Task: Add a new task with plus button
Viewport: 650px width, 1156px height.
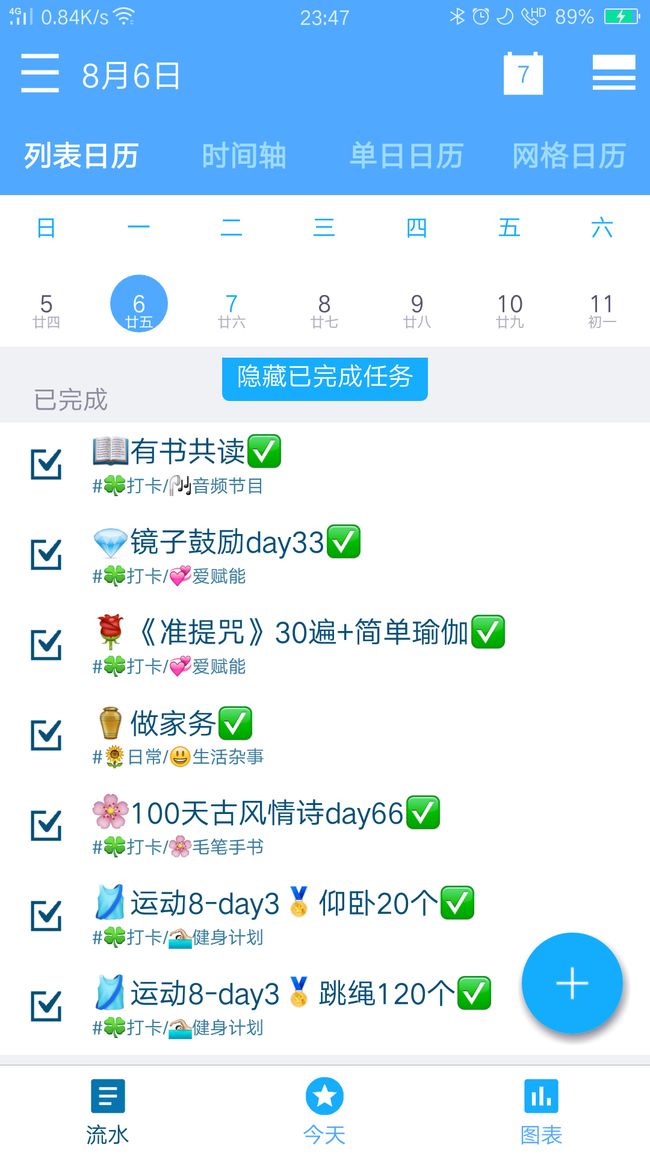Action: pos(572,983)
